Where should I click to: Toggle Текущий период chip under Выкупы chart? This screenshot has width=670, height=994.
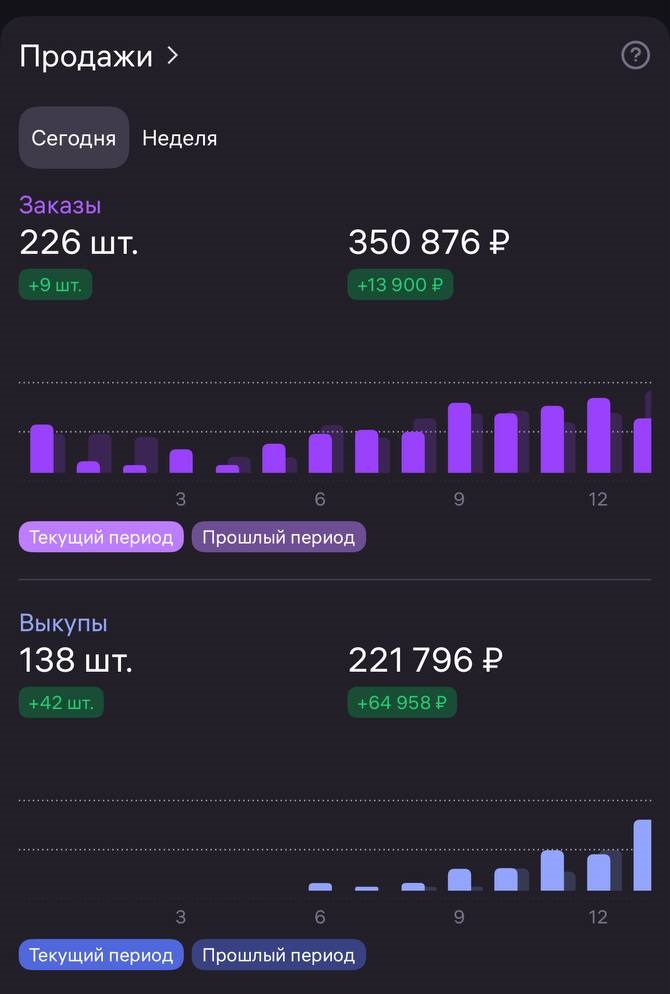coord(101,955)
